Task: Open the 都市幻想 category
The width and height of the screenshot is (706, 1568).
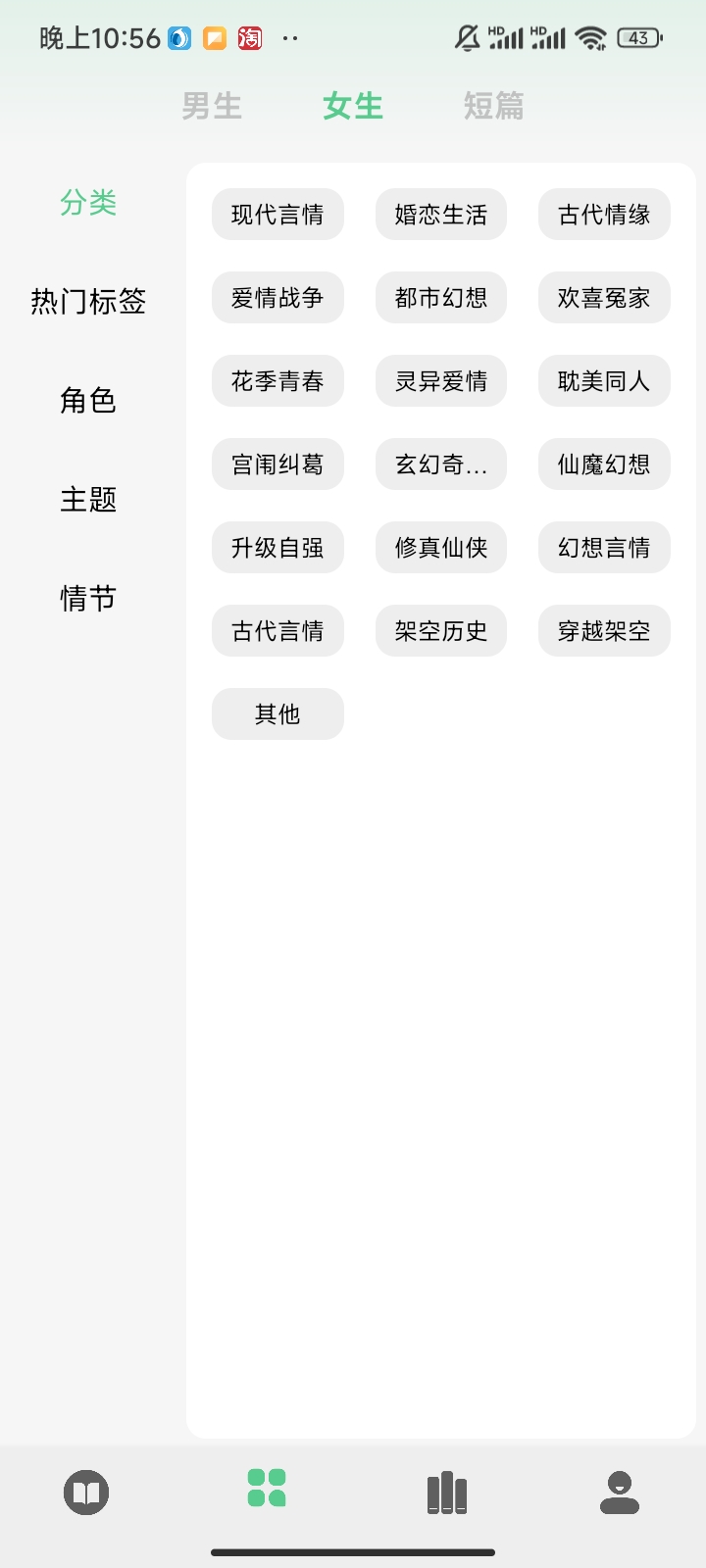Action: coord(440,298)
